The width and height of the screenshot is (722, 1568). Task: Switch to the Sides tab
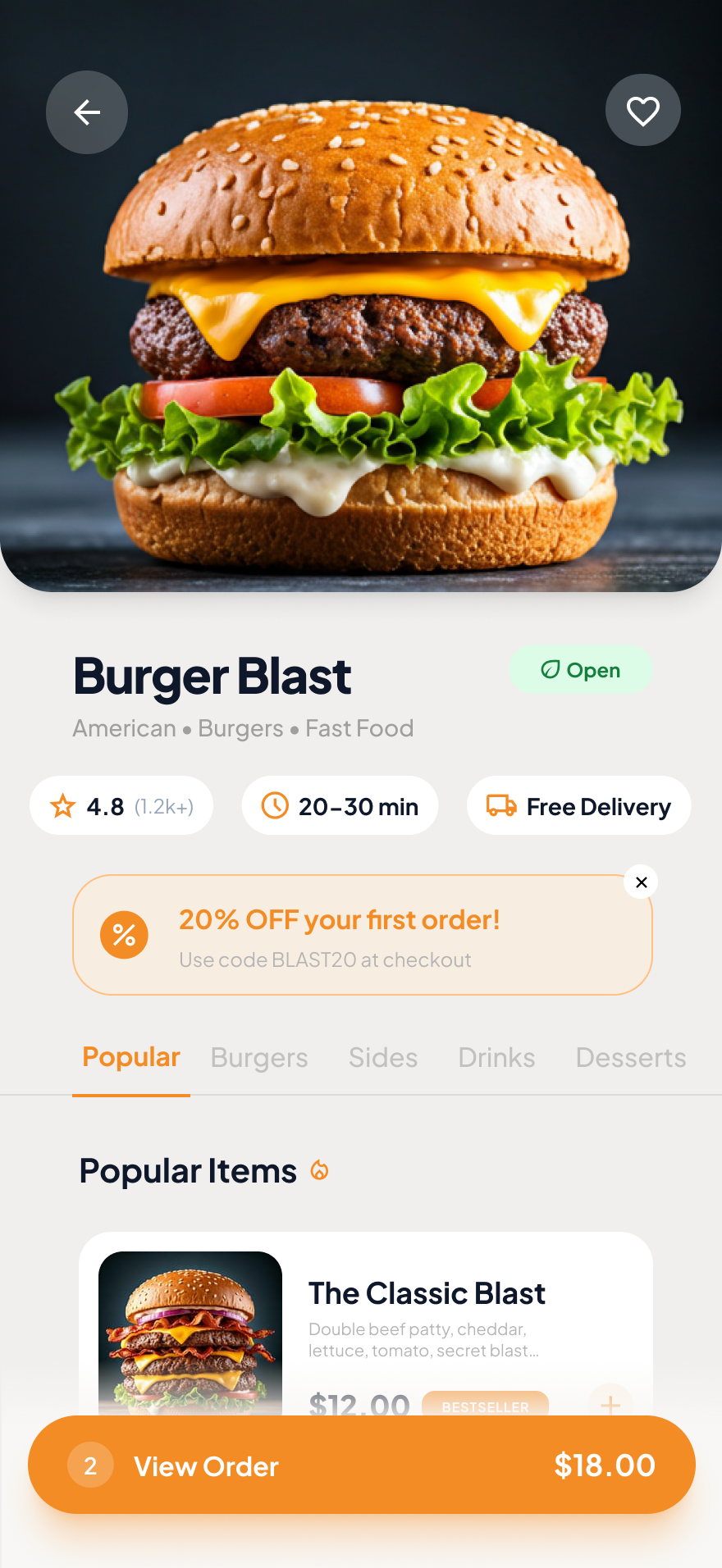point(383,1058)
